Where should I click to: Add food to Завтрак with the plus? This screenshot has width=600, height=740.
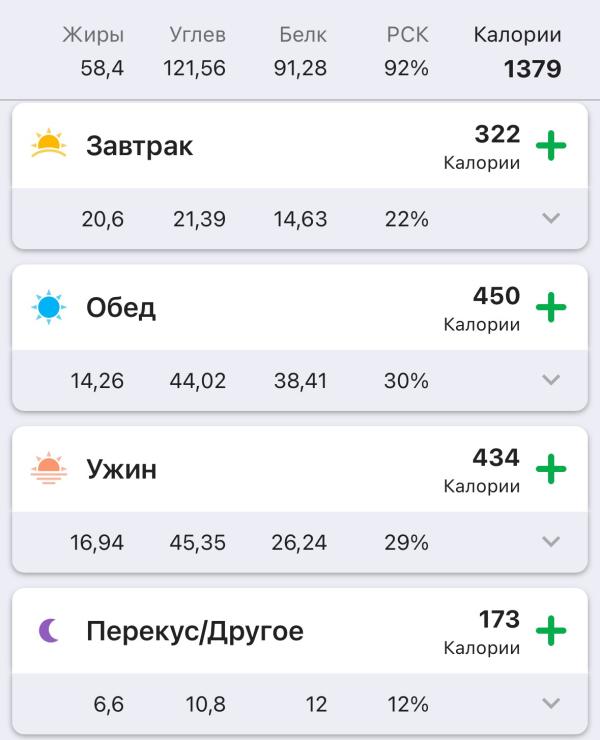pyautogui.click(x=551, y=146)
